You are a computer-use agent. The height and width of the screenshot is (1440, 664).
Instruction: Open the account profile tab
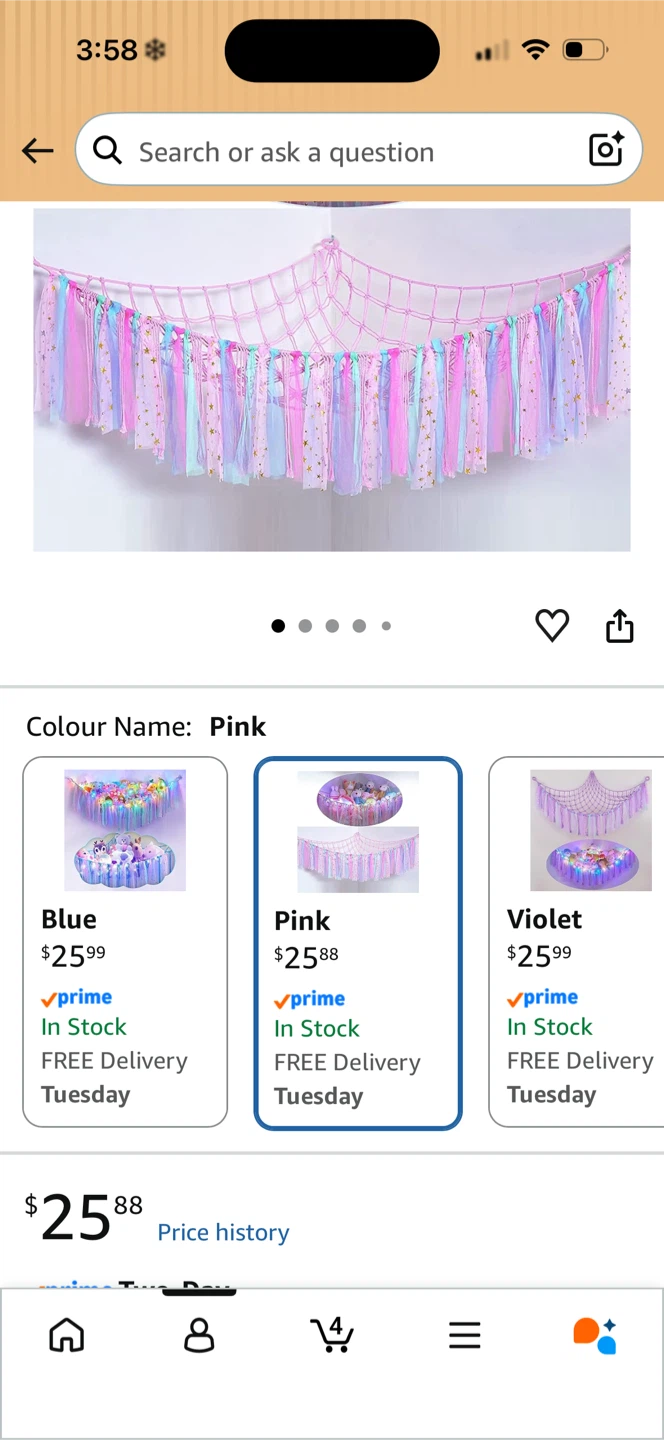[x=199, y=1335]
